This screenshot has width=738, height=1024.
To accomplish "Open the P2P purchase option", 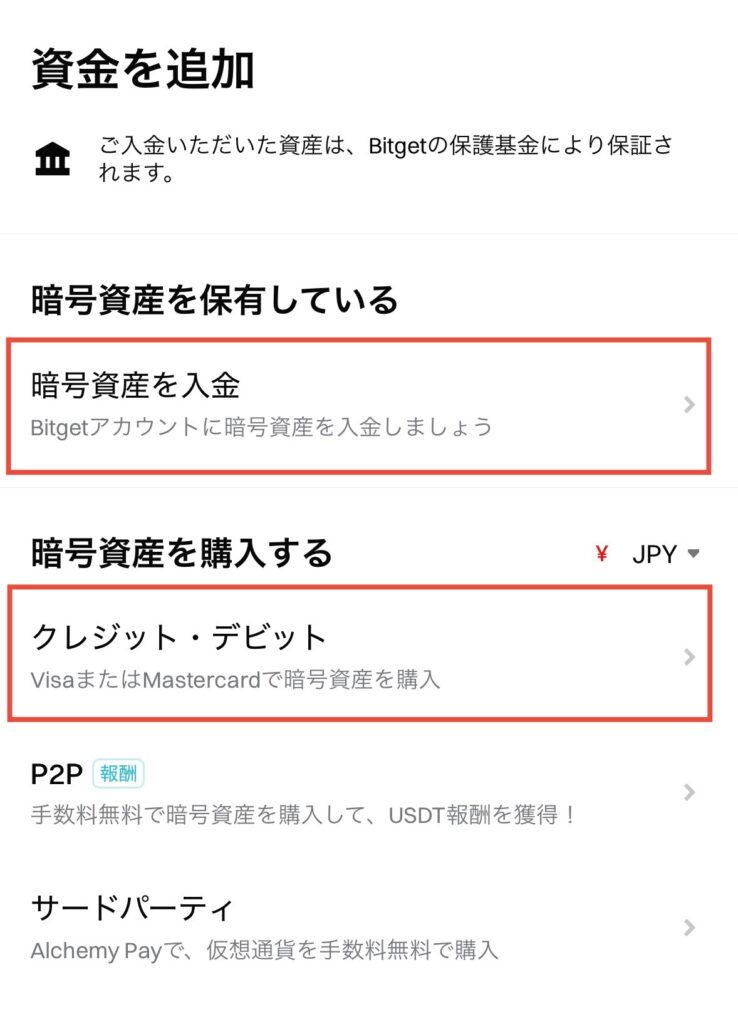I will (x=360, y=792).
